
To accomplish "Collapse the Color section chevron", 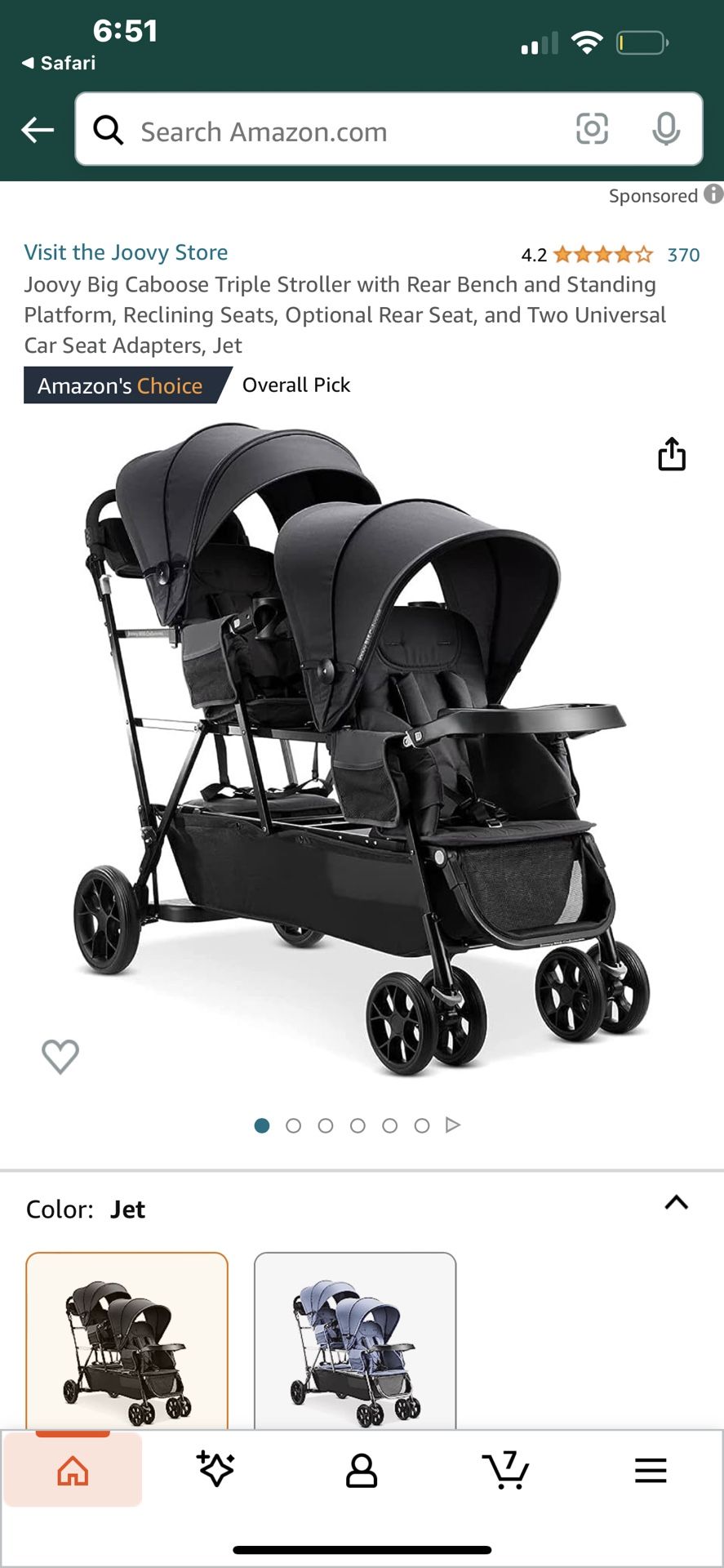I will tap(676, 1202).
